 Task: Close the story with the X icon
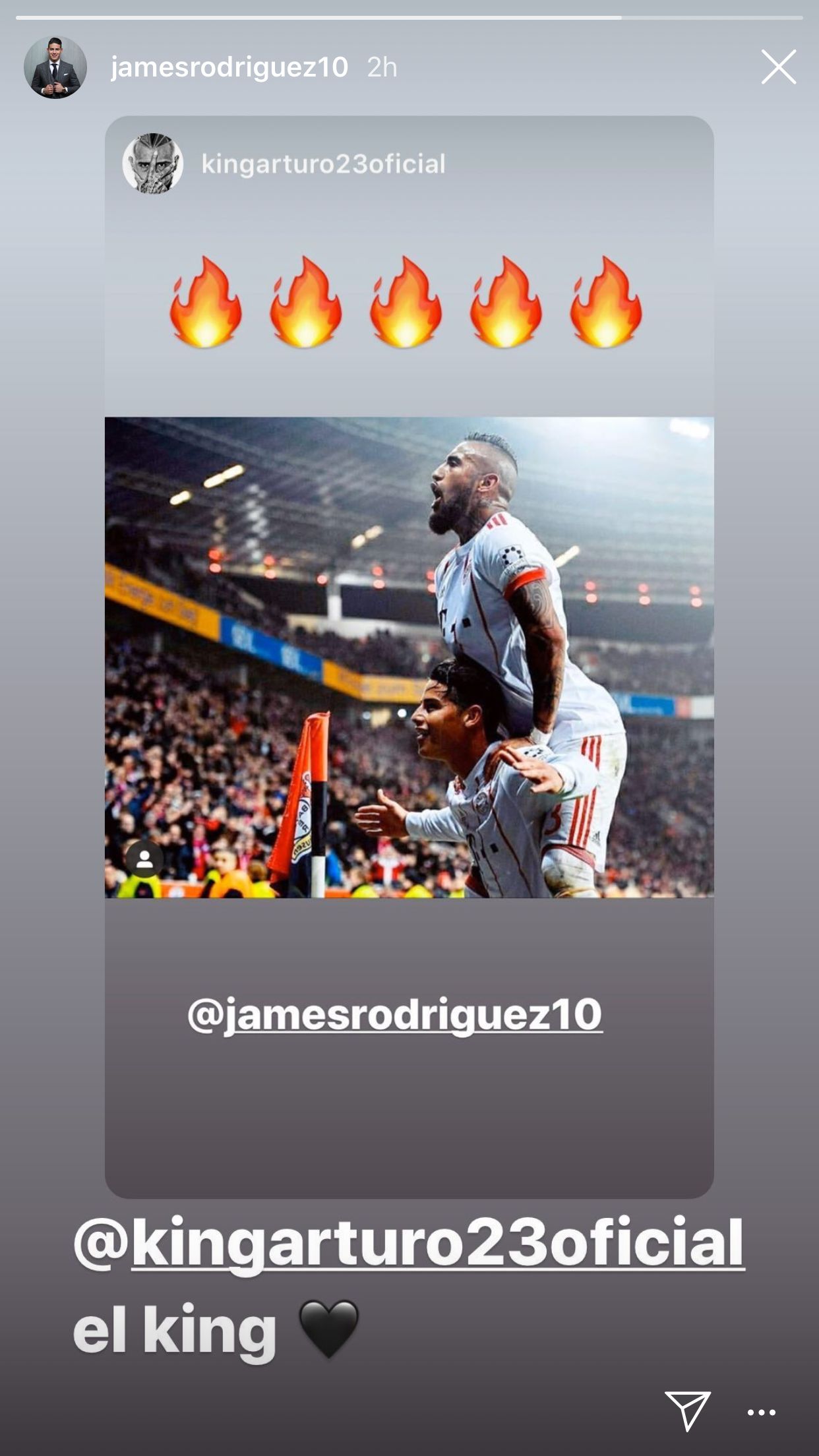[x=779, y=66]
